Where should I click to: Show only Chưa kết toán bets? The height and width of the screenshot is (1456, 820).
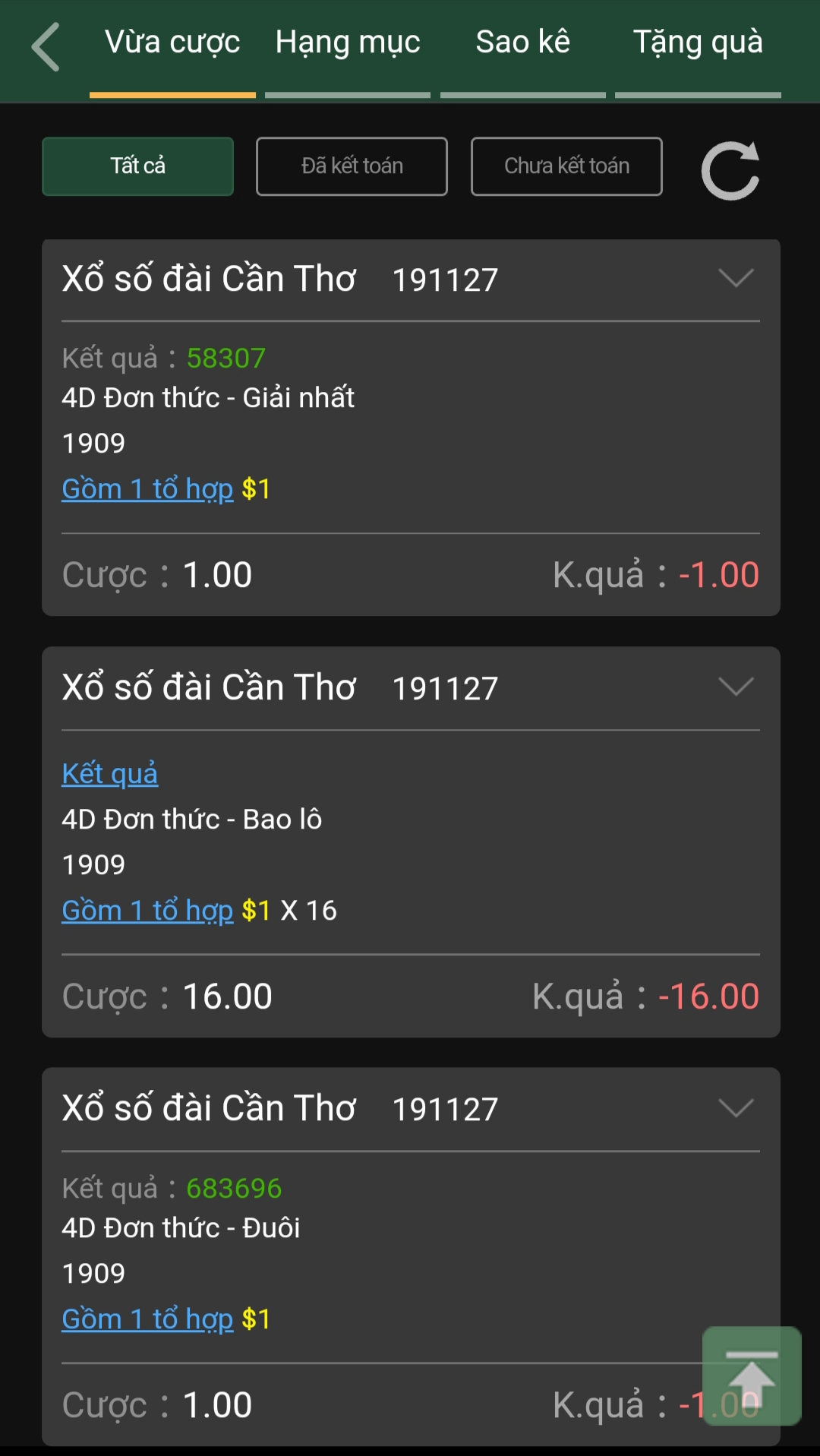(566, 166)
